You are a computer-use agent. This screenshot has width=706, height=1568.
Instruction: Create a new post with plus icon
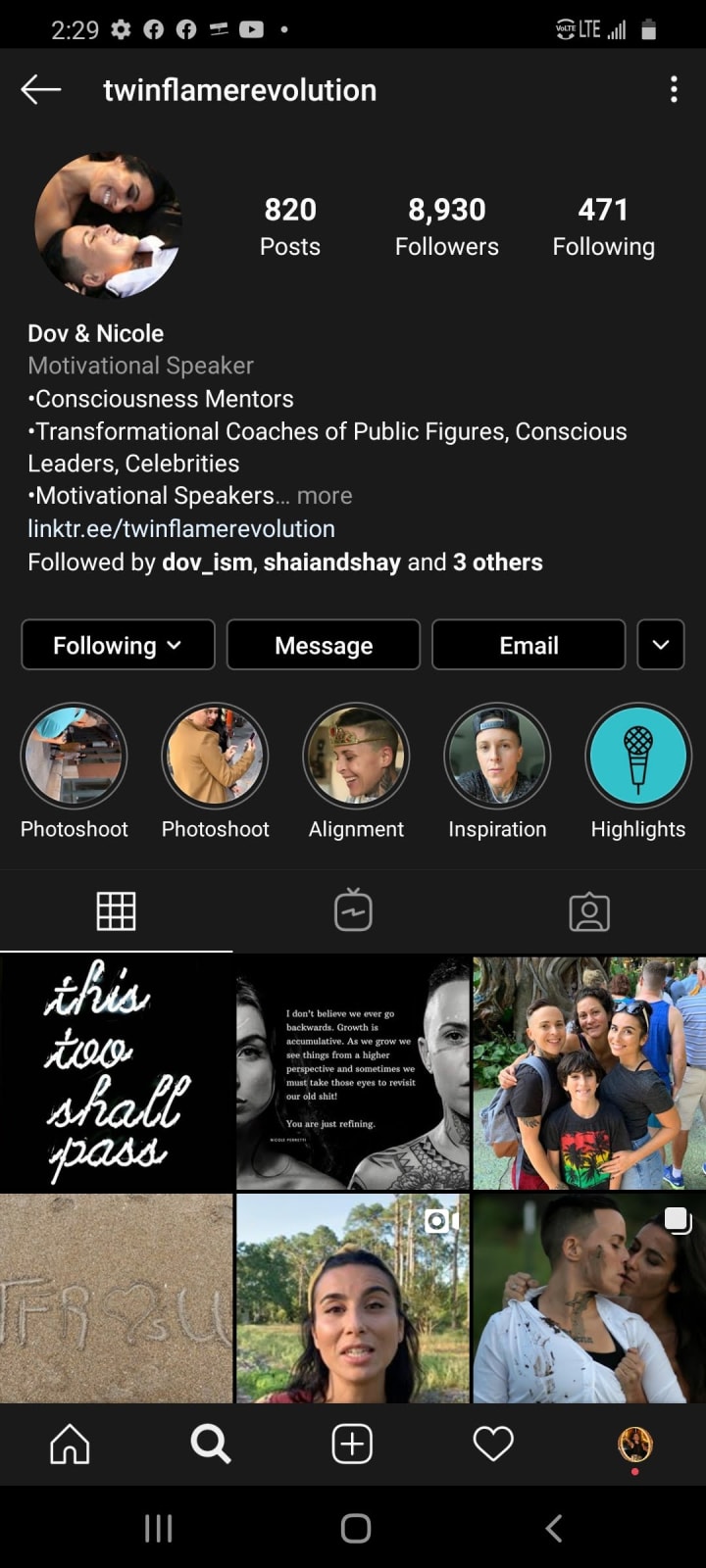[x=352, y=1444]
